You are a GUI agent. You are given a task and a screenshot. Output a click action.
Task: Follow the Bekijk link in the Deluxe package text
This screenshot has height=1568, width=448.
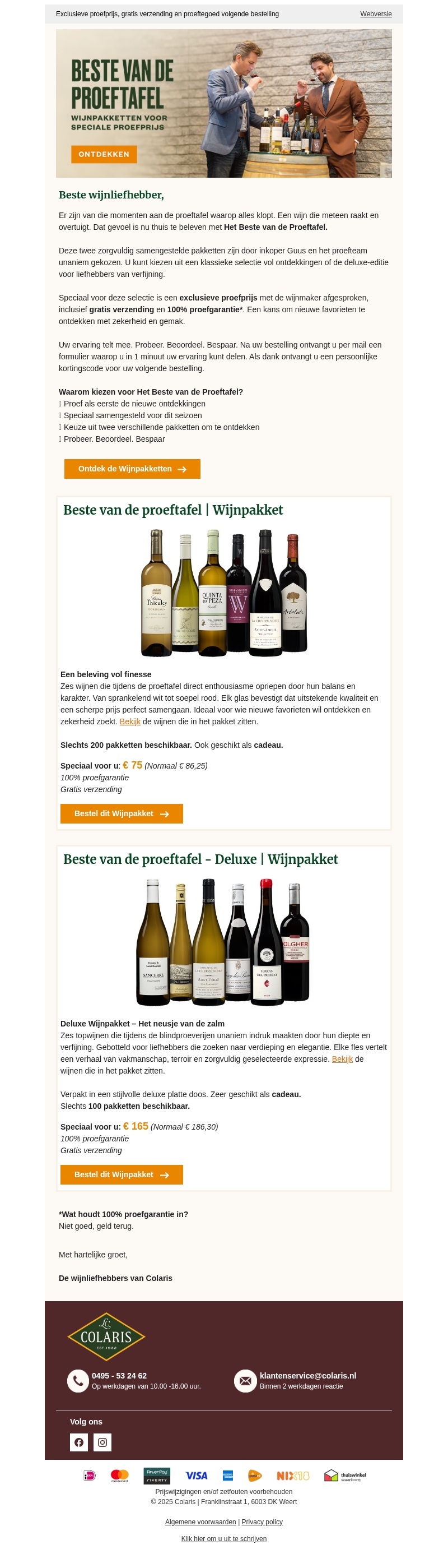pyautogui.click(x=342, y=1058)
